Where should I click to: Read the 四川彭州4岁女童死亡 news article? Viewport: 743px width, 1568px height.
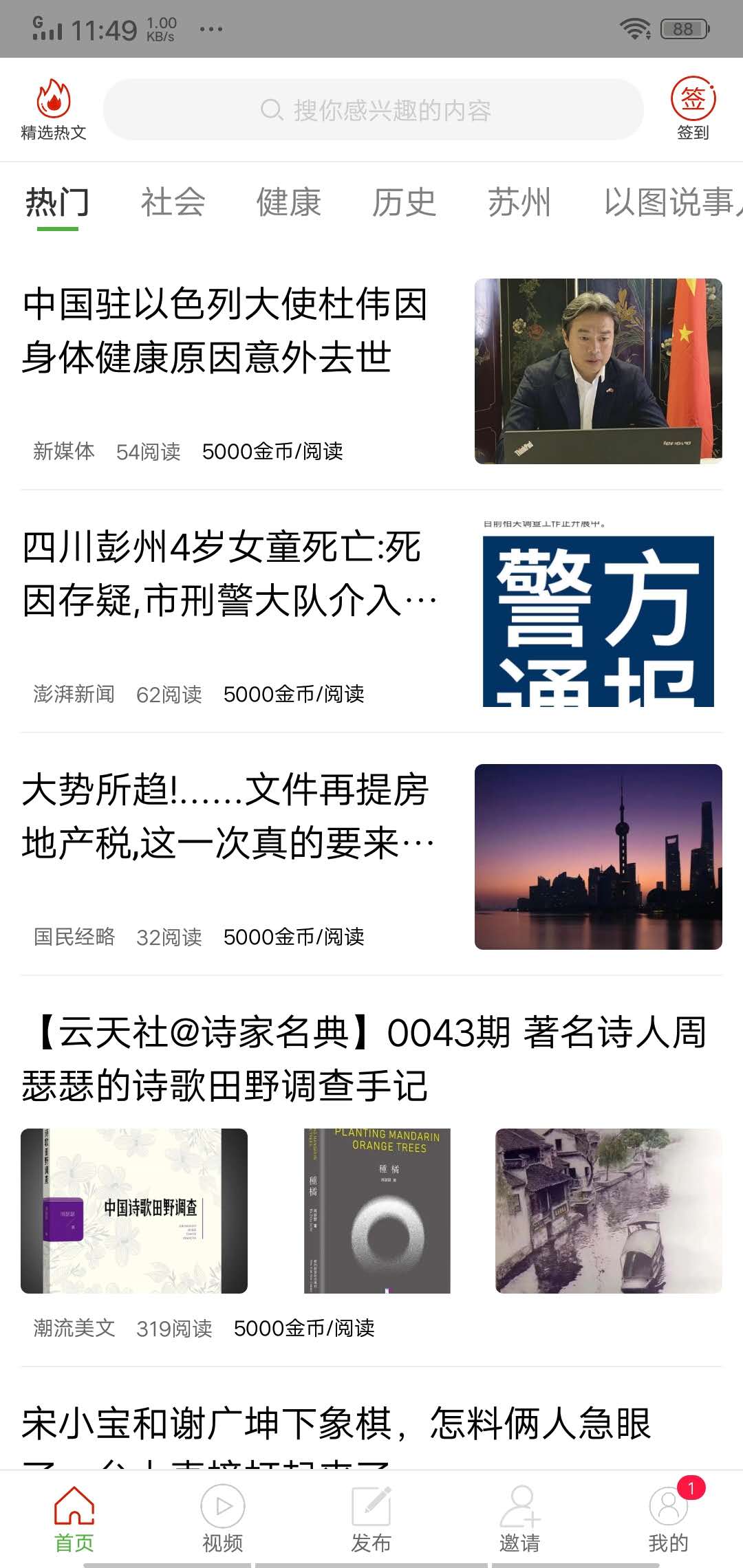228,574
